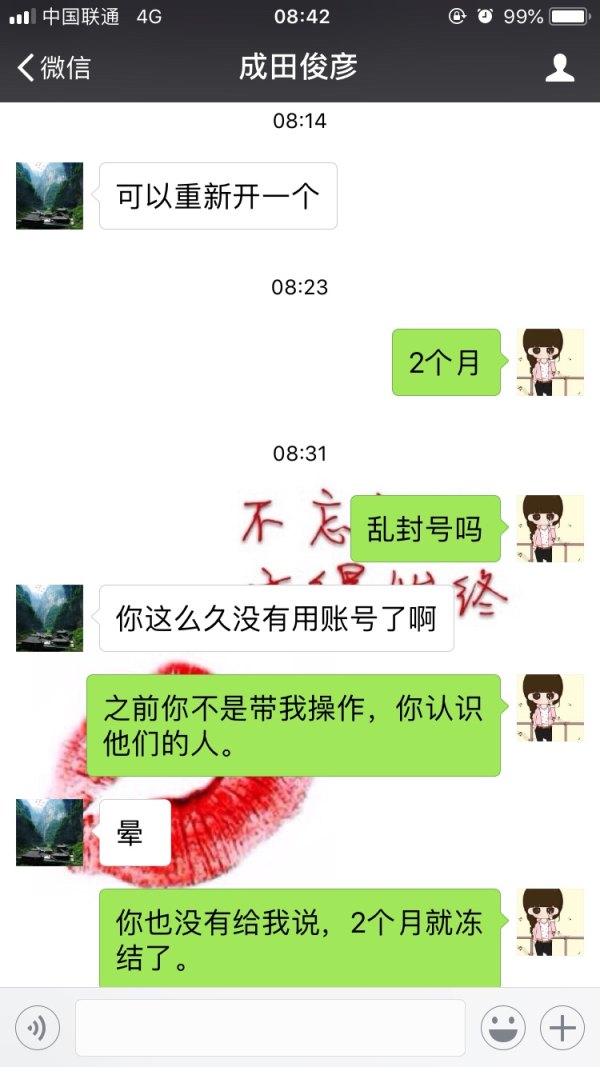This screenshot has width=600, height=1067.
Task: Go back to the 微信 chat list
Action: click(53, 68)
